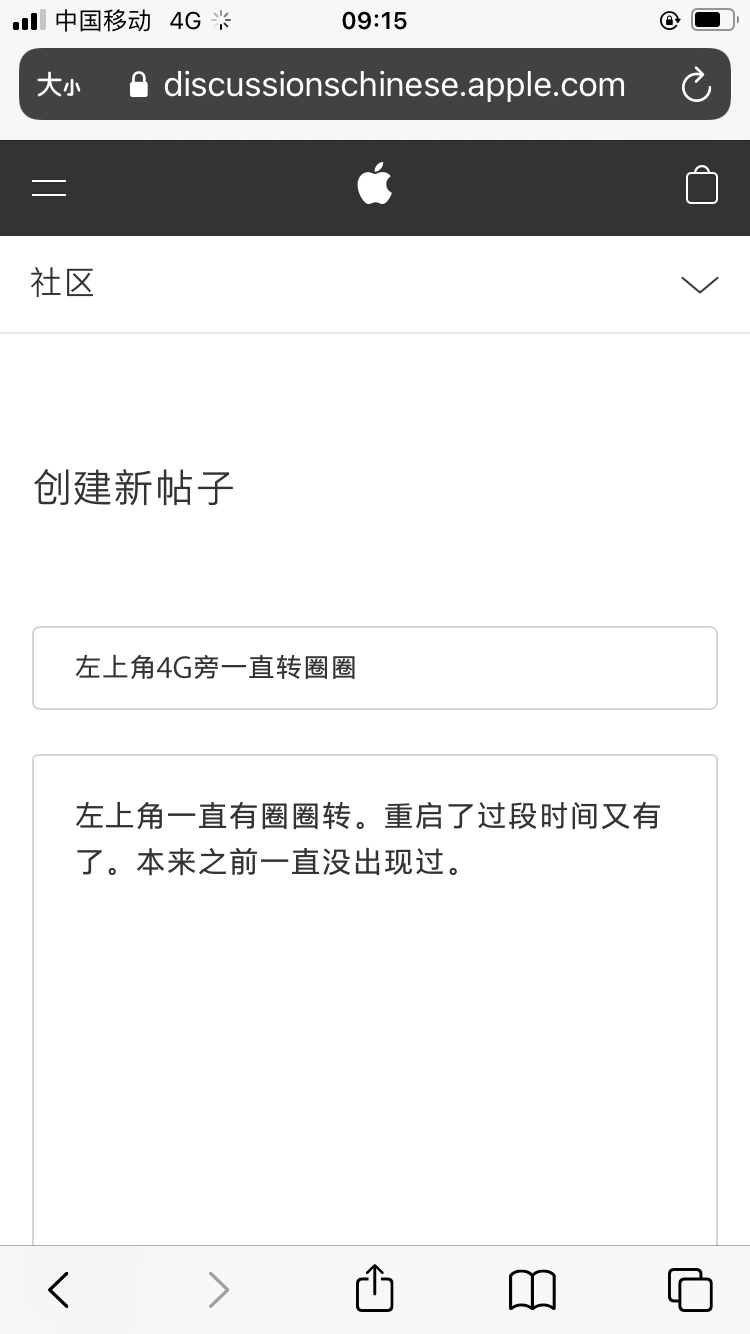Open Safari bookmarks
750x1334 pixels.
click(x=532, y=1290)
